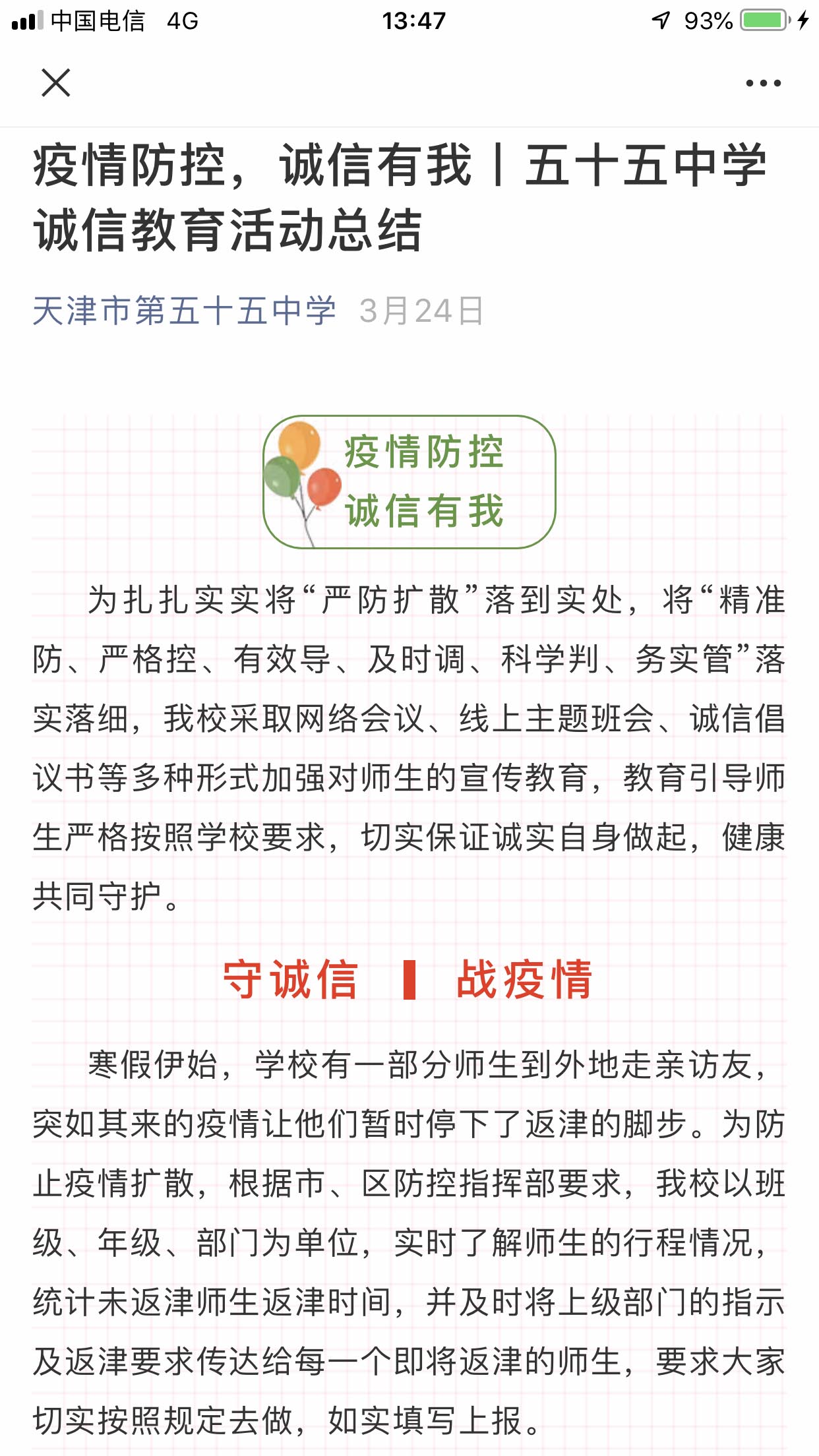
Task: Close the article page
Action: click(x=55, y=83)
